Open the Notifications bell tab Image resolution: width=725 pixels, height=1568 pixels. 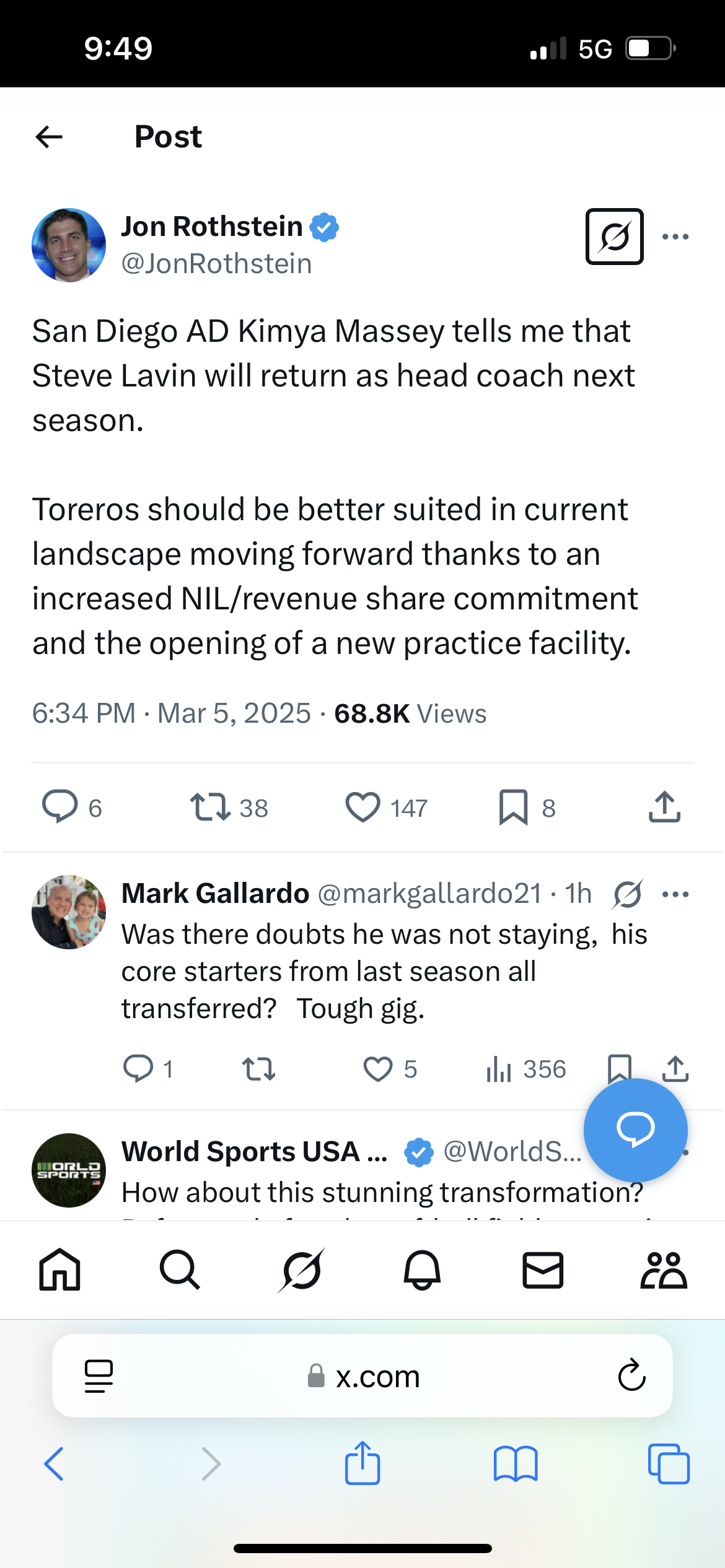coord(422,1270)
